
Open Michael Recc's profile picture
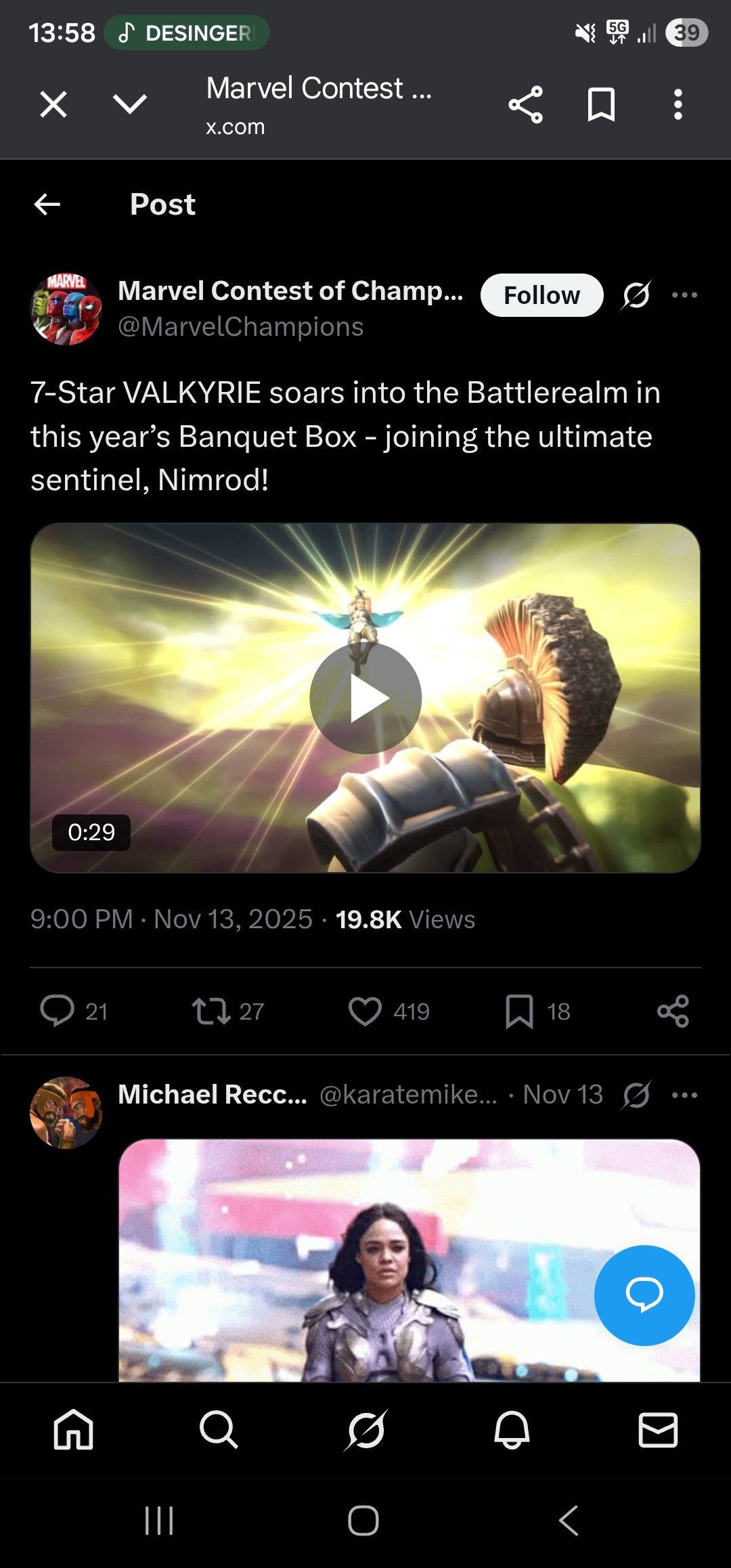[66, 1112]
